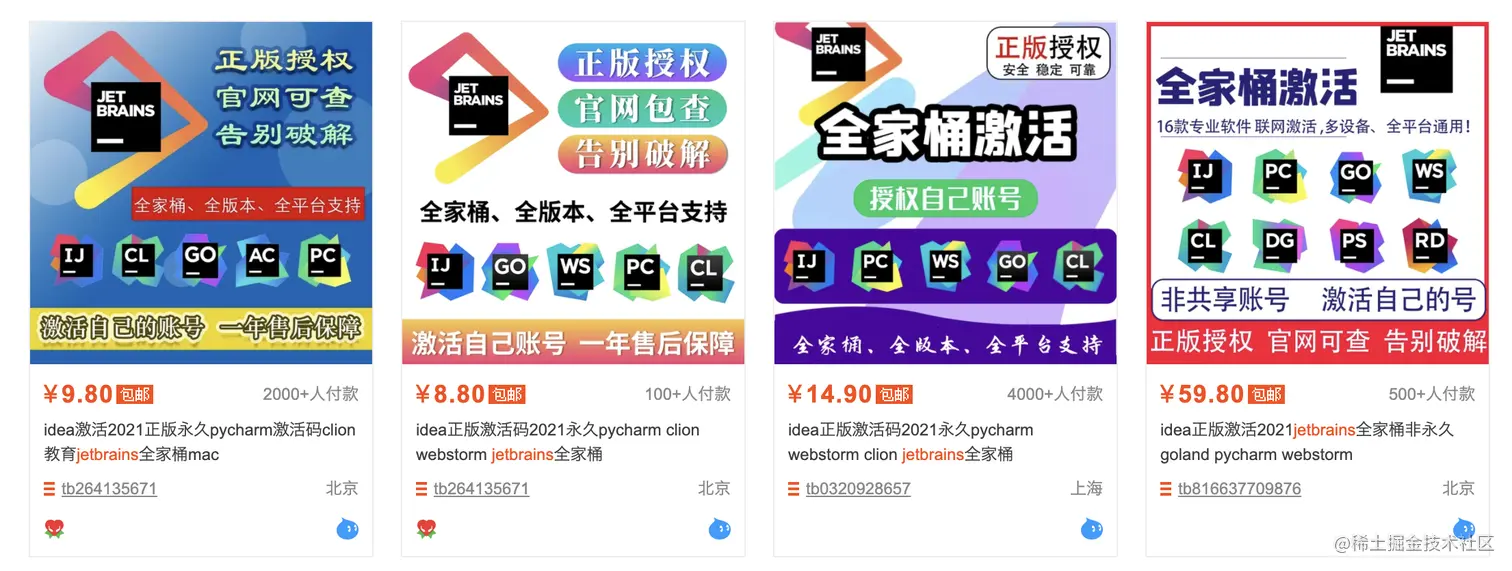Open title ending goland pycharm webstorm
This screenshot has height=571, width=1512.
(x=1307, y=442)
